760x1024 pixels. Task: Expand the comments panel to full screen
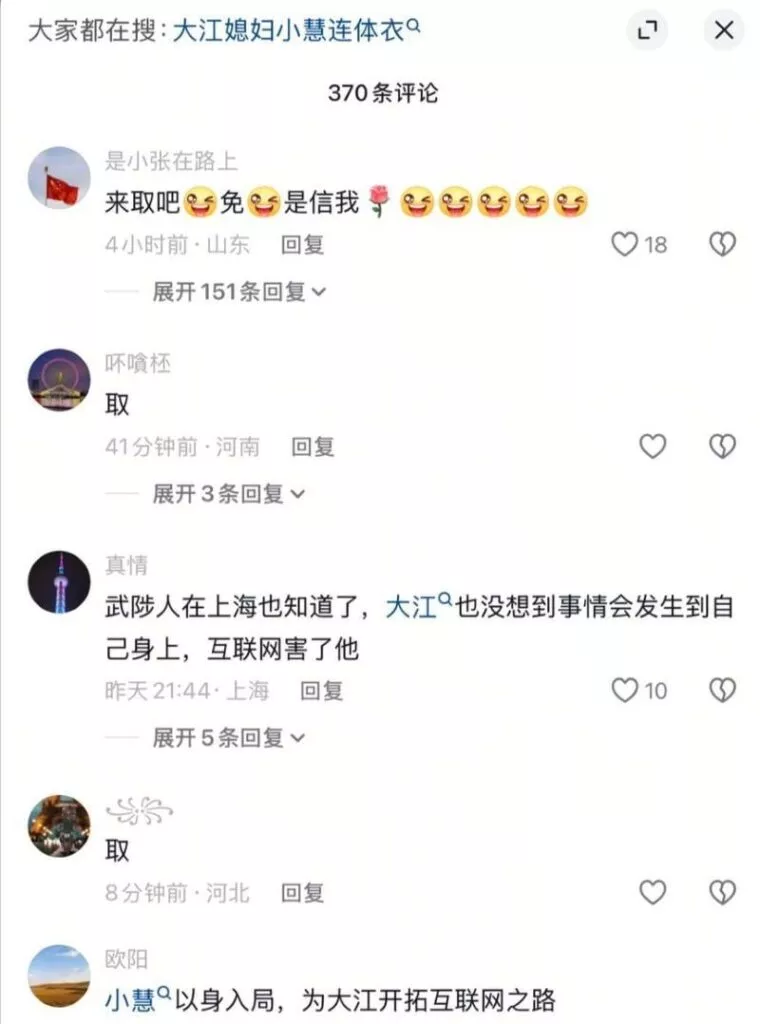647,31
